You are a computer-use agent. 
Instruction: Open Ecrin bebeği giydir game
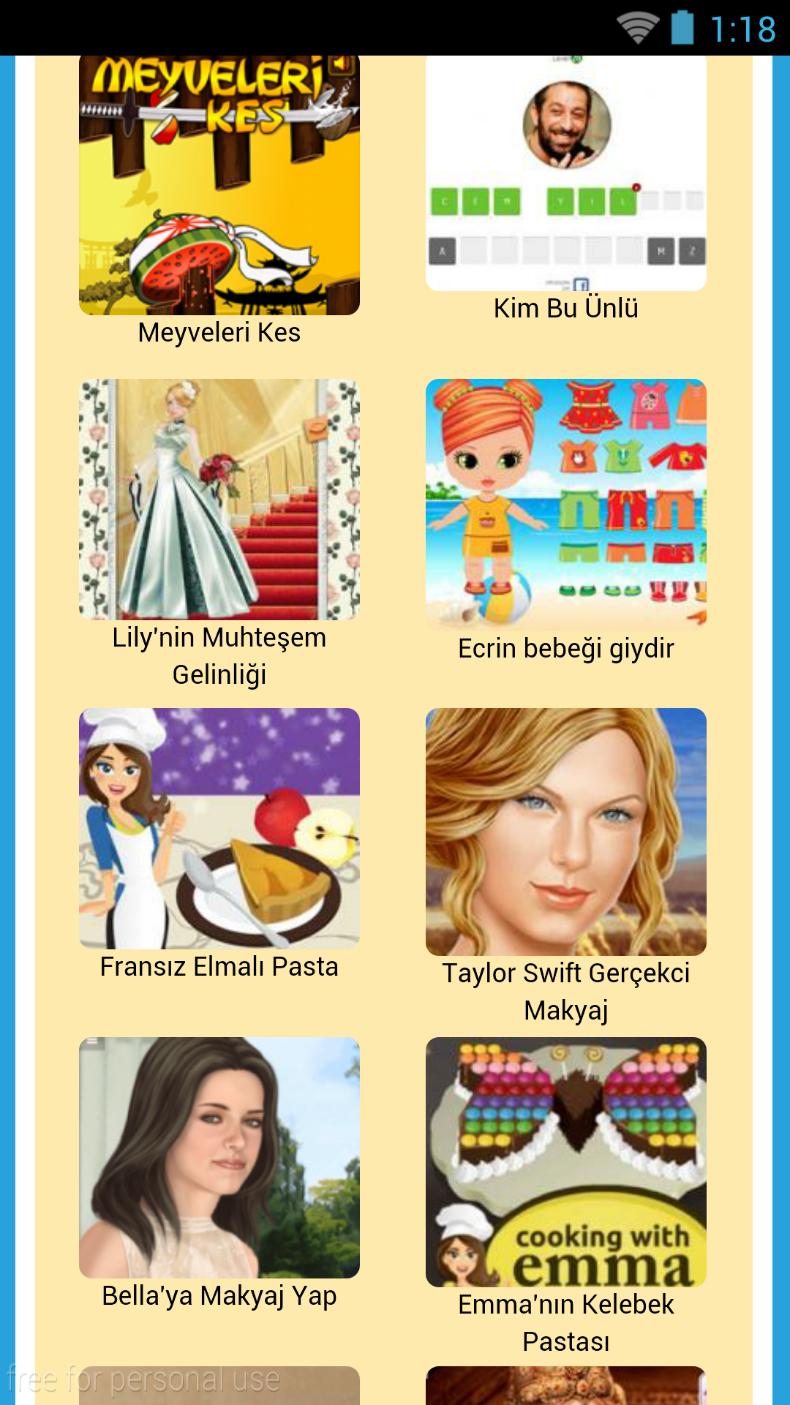pos(566,503)
